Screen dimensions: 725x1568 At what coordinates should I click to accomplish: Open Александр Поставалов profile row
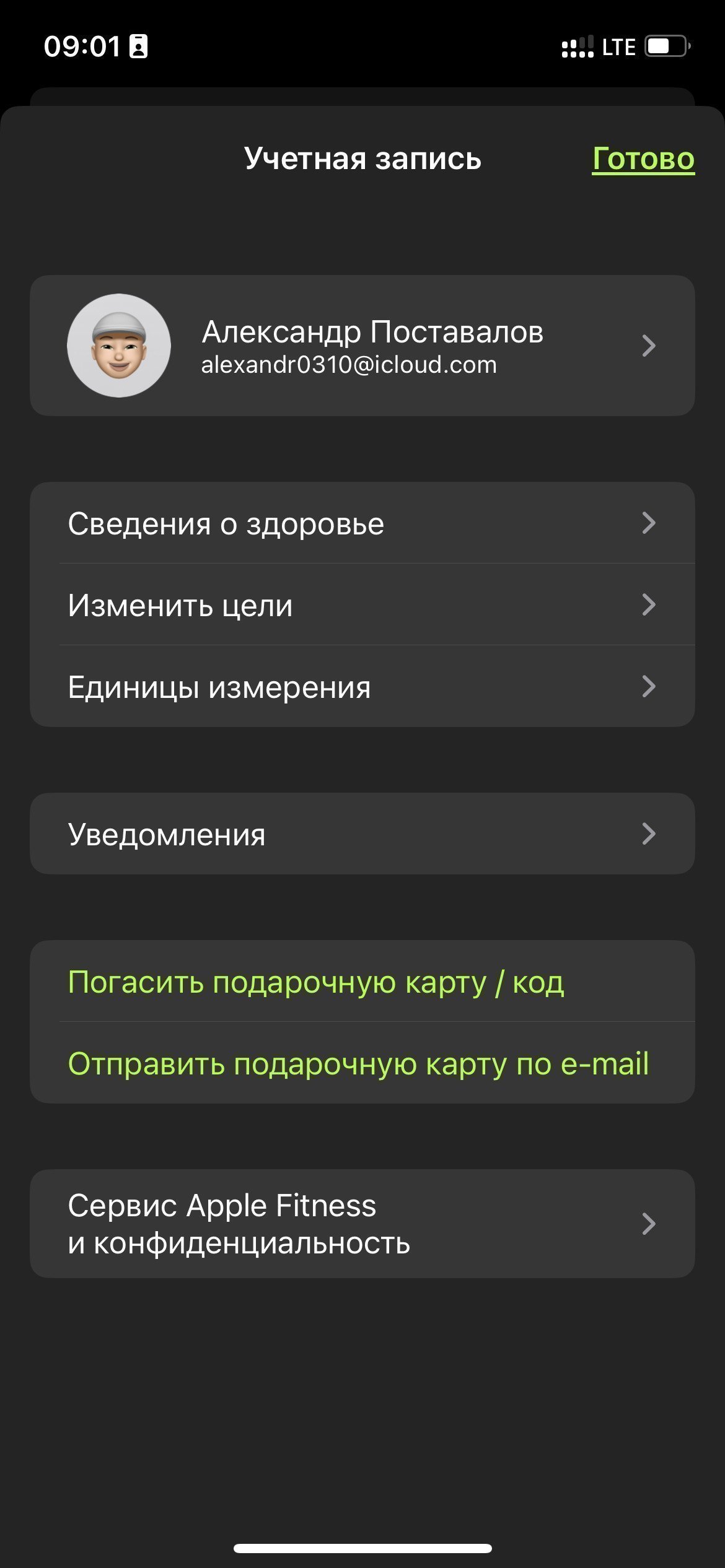tap(362, 346)
